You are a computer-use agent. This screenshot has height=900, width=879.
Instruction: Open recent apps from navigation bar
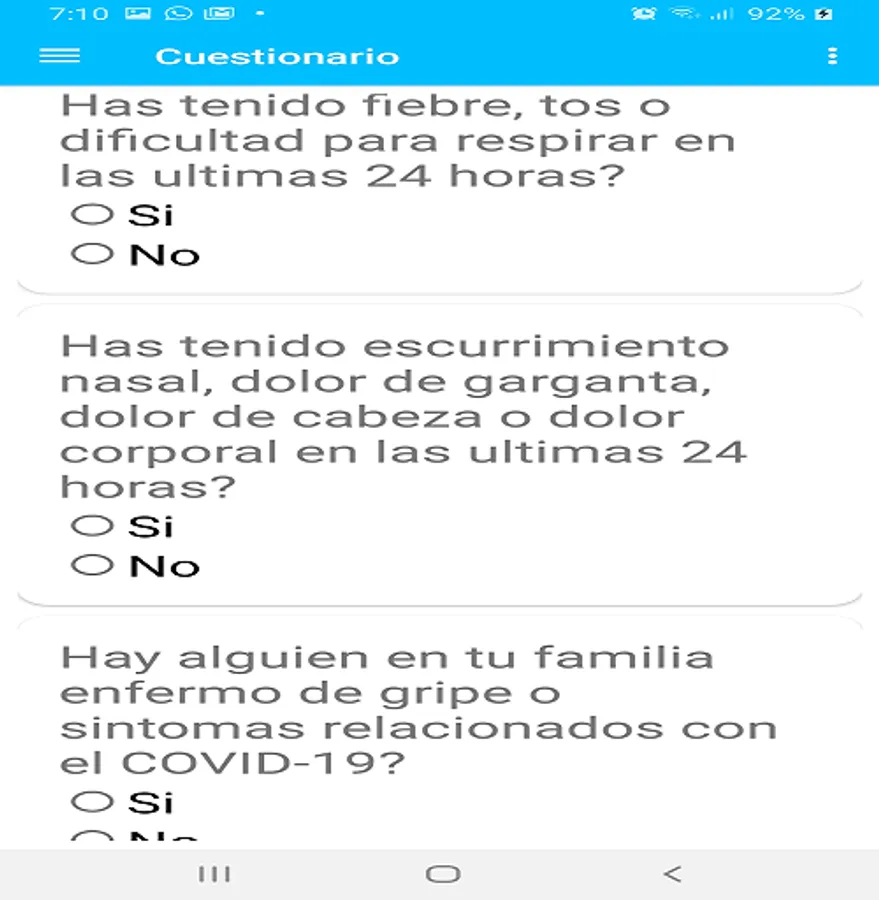(214, 874)
